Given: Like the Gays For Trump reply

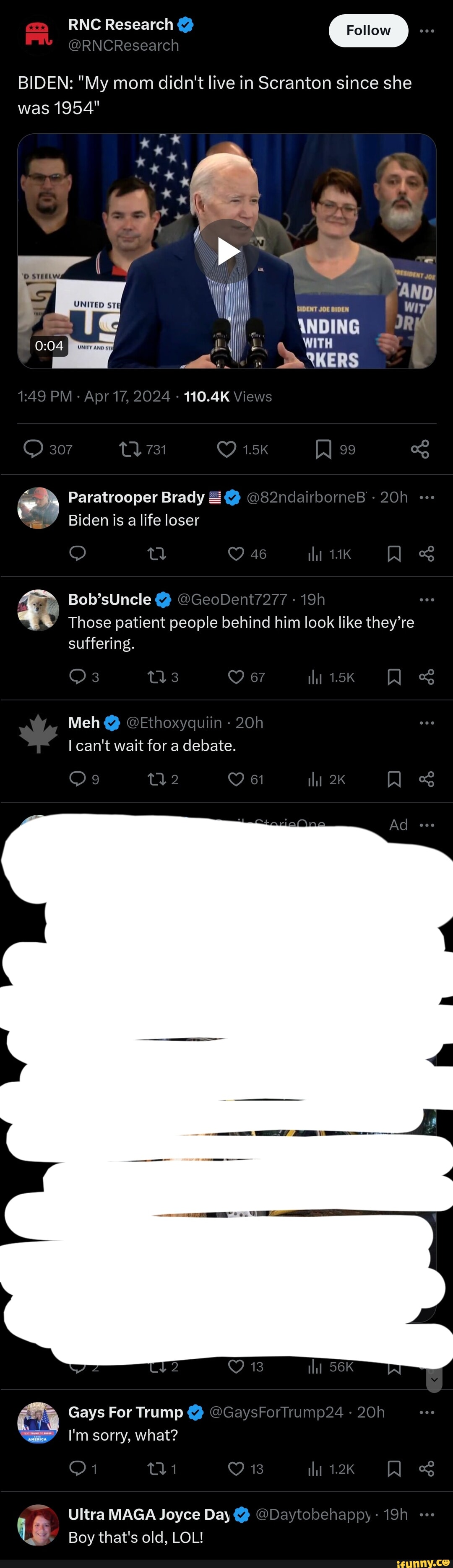Looking at the screenshot, I should tap(236, 1469).
